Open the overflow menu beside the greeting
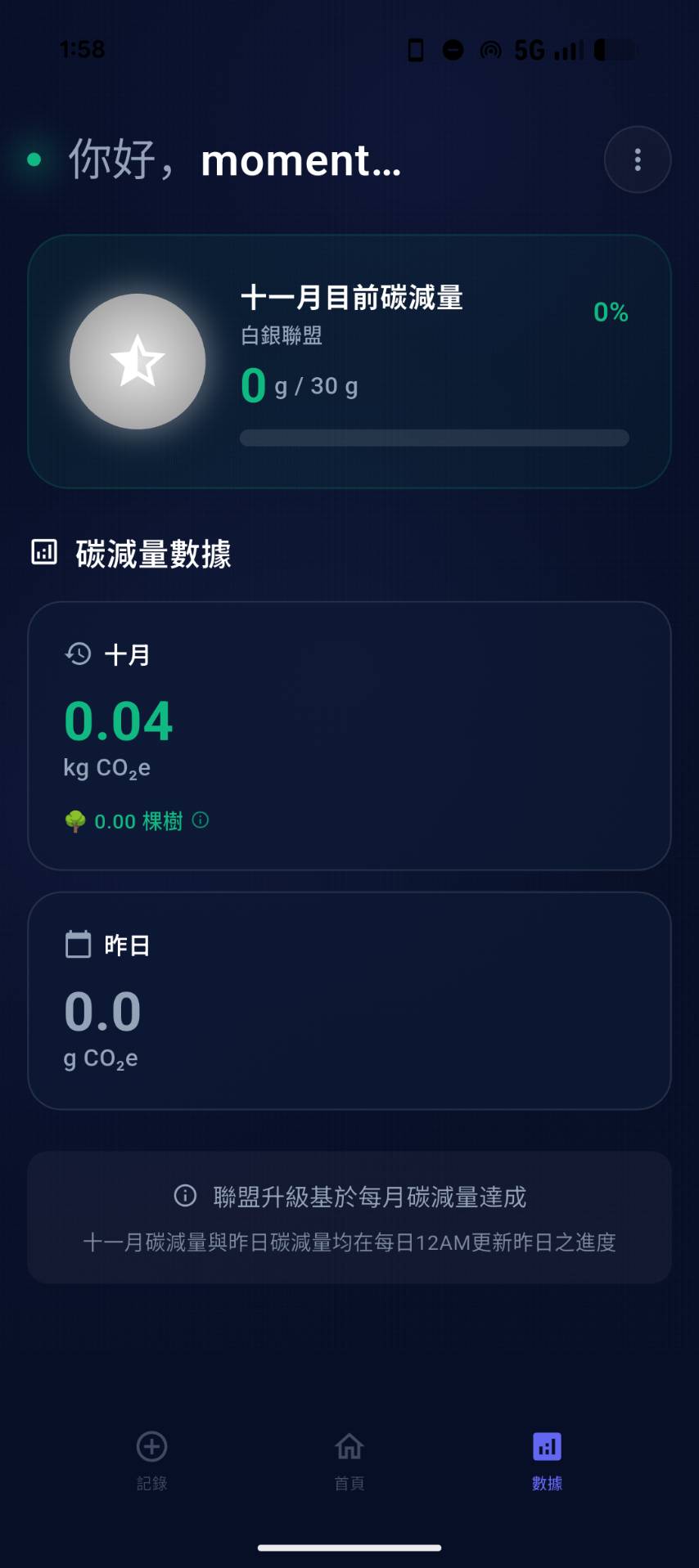Screen dimensions: 699x1568 click(638, 159)
